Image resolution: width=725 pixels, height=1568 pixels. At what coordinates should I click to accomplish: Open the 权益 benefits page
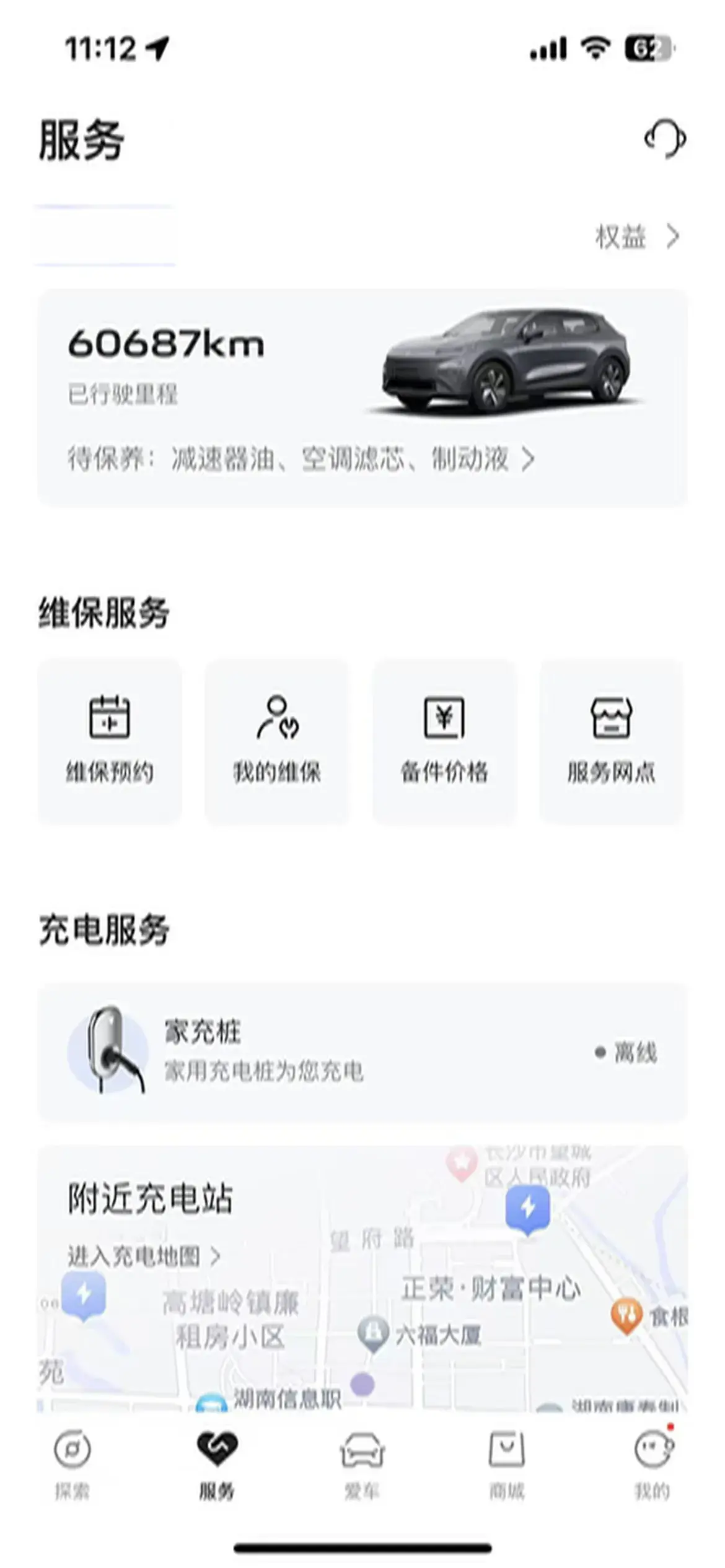637,237
